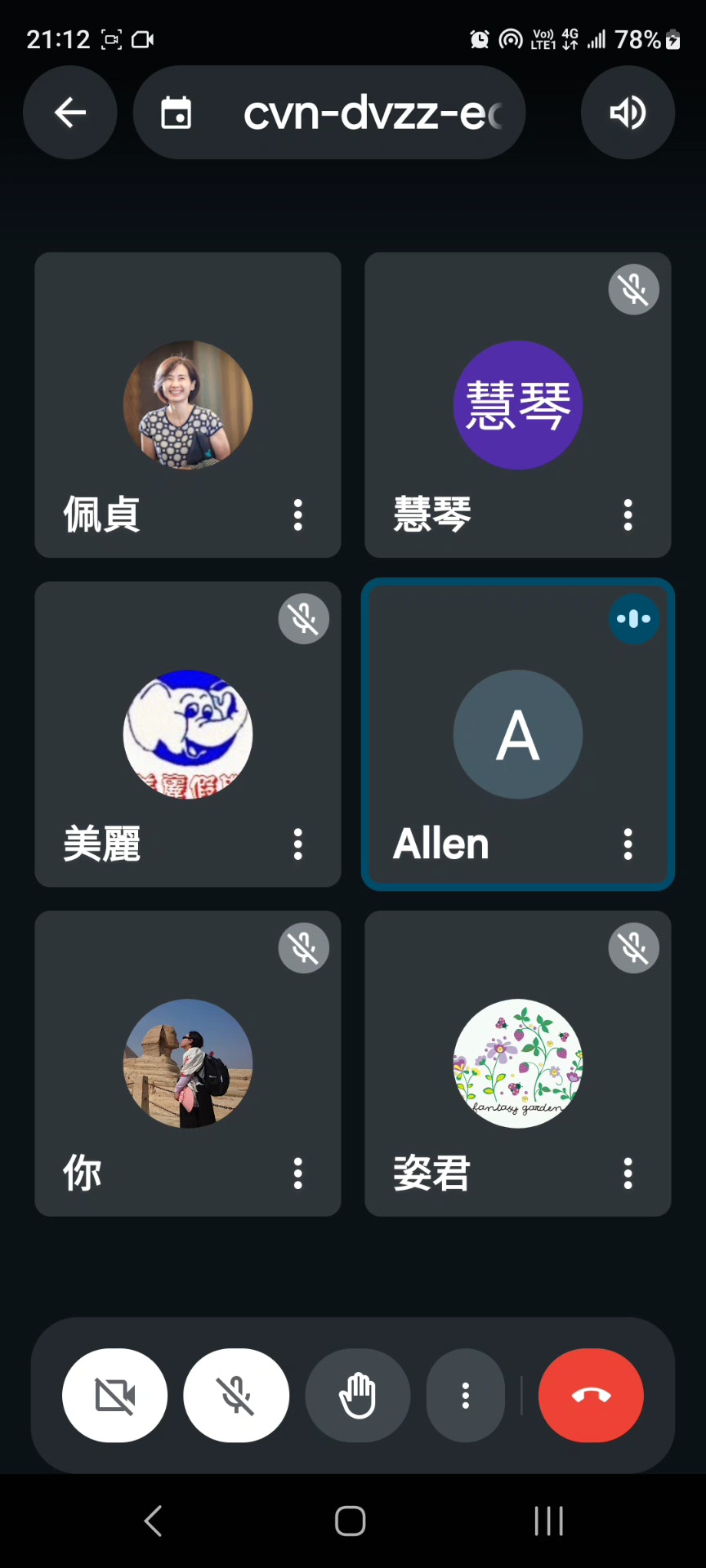Viewport: 706px width, 1568px height.
Task: Change the audio output speaker
Action: point(628,113)
